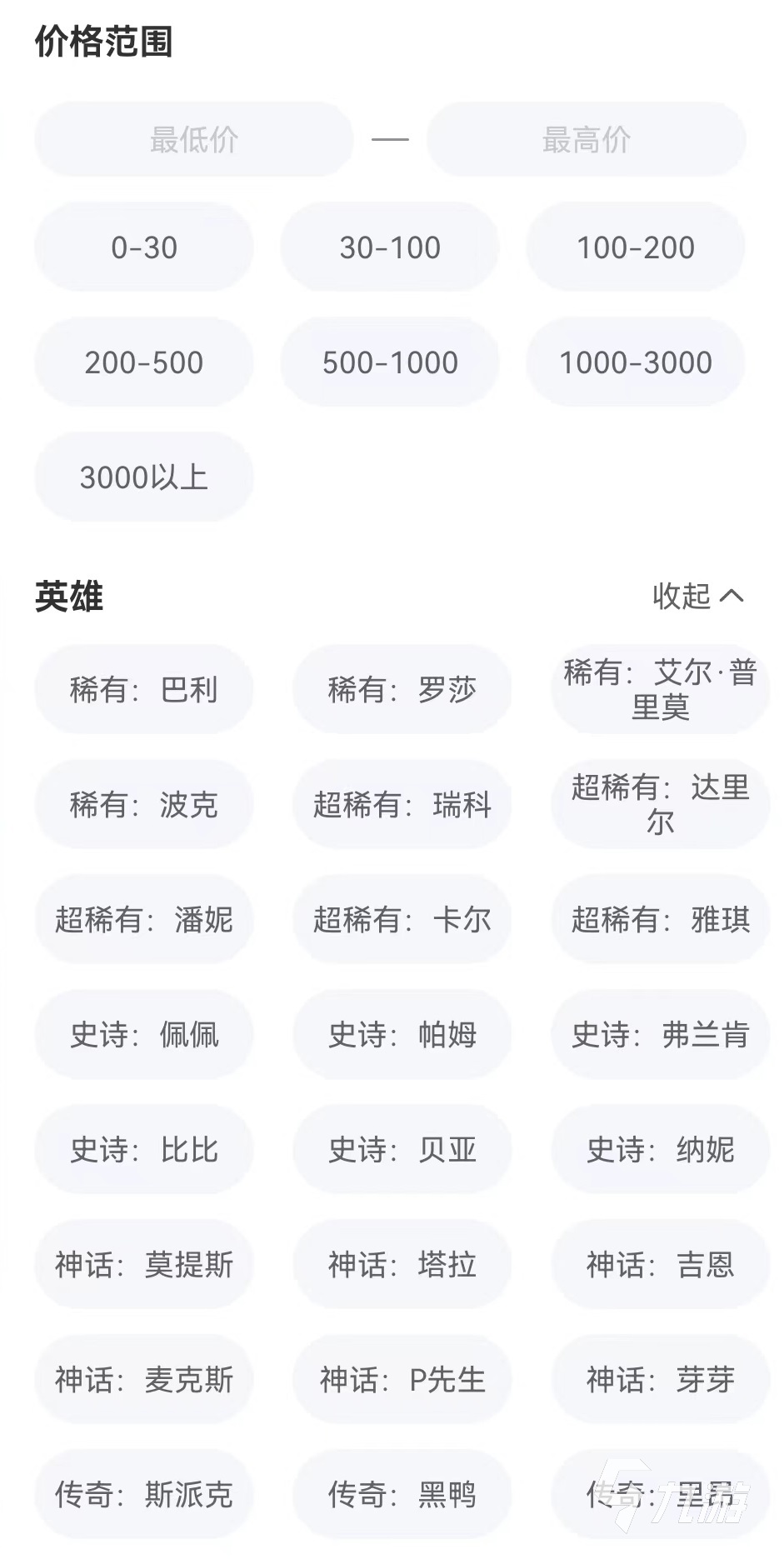Filter by hero 稀有：罗莎
The width and height of the screenshot is (784, 1559).
click(402, 690)
